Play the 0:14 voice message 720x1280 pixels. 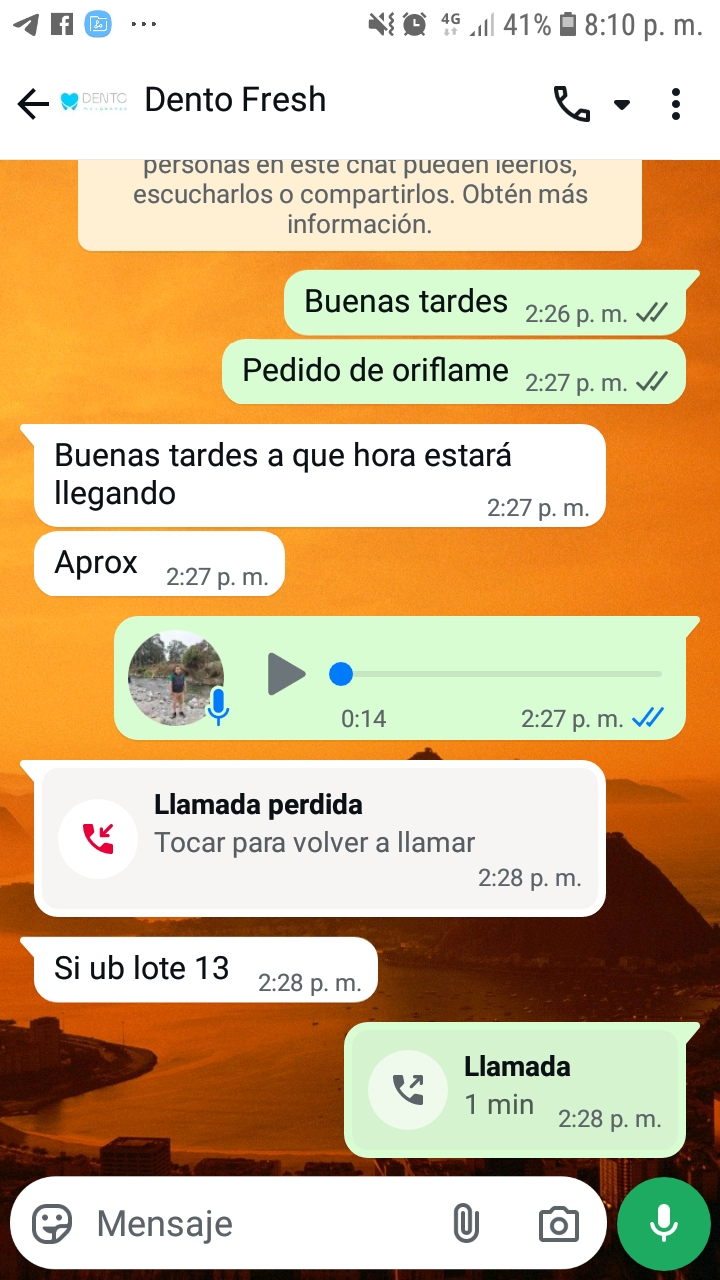(x=287, y=675)
